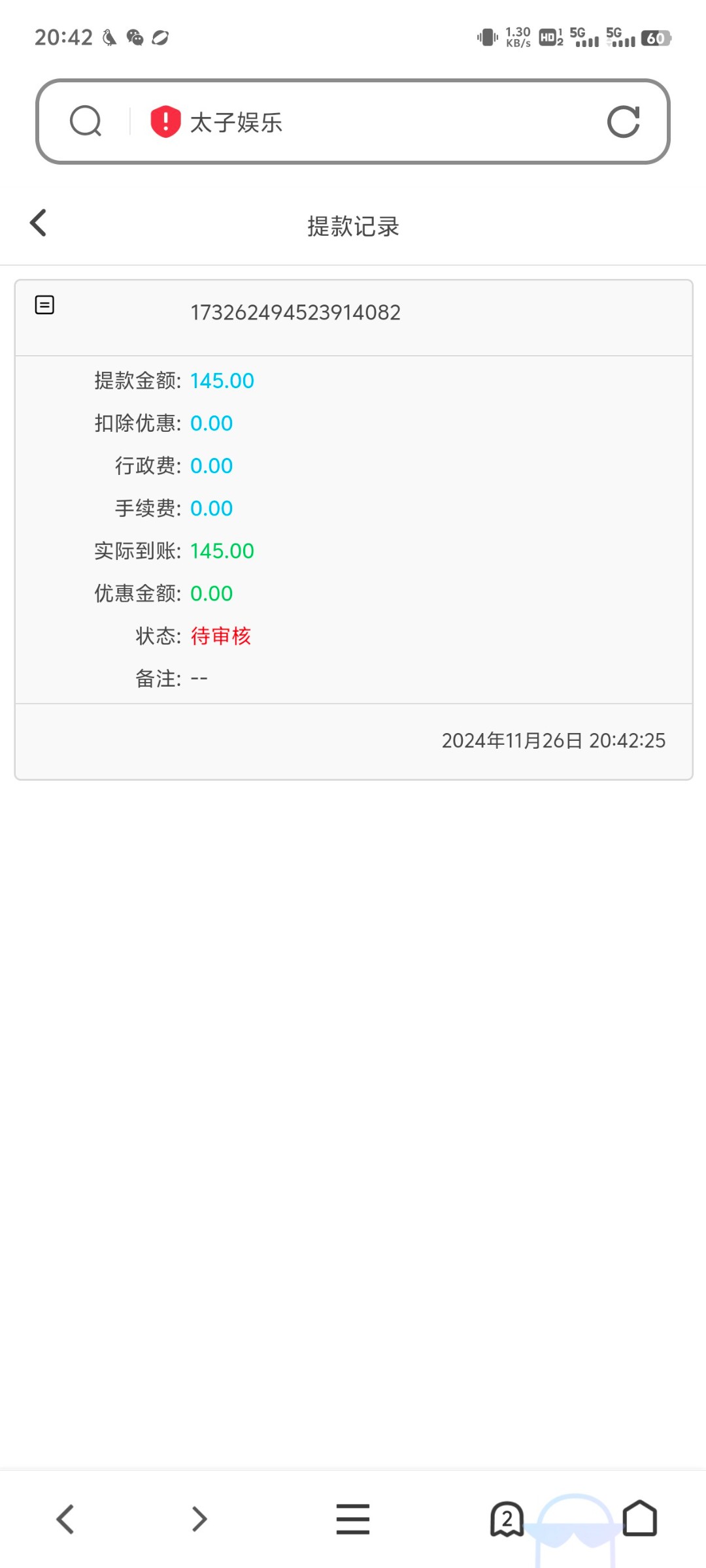
Task: Navigate back in browser toolbar
Action: (65, 1518)
